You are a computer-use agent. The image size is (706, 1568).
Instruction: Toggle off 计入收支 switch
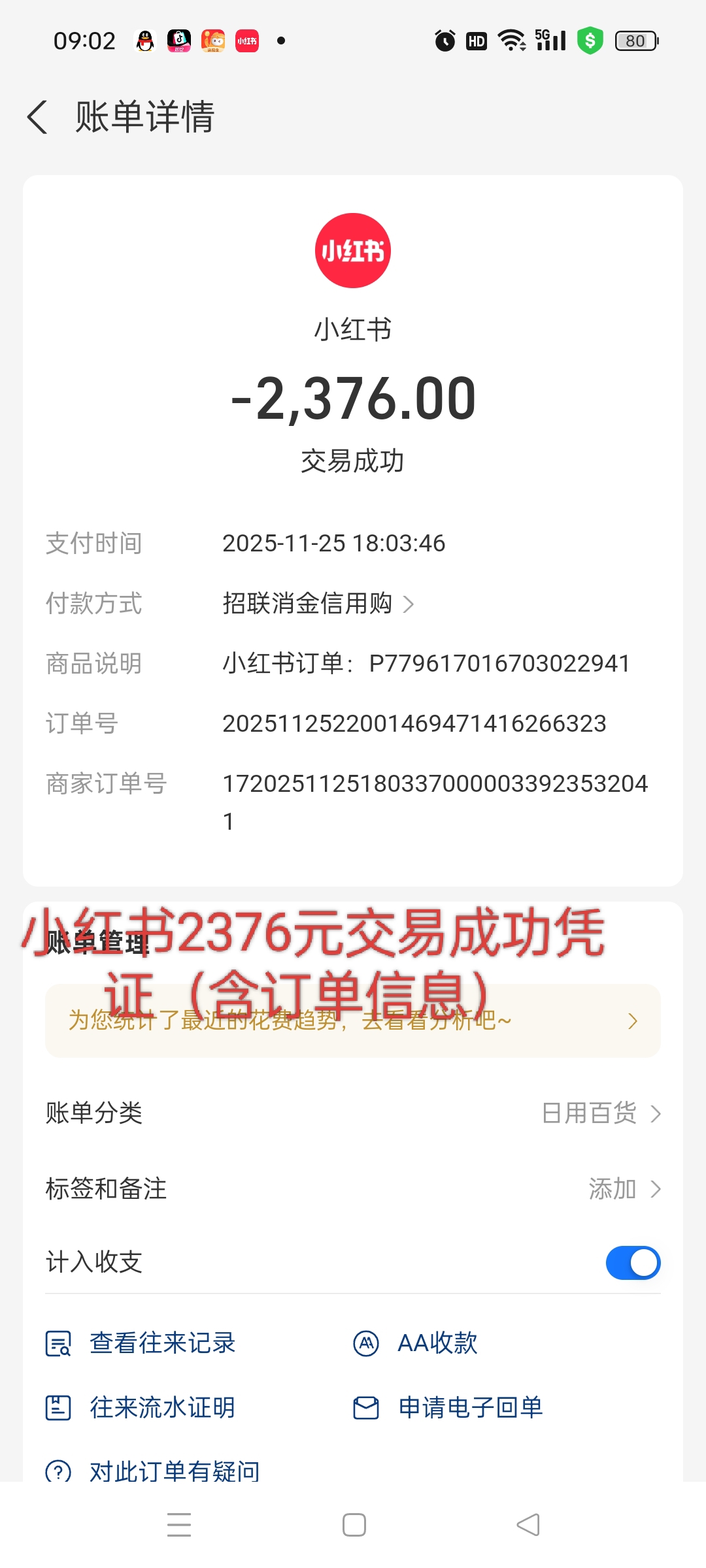(x=633, y=1263)
